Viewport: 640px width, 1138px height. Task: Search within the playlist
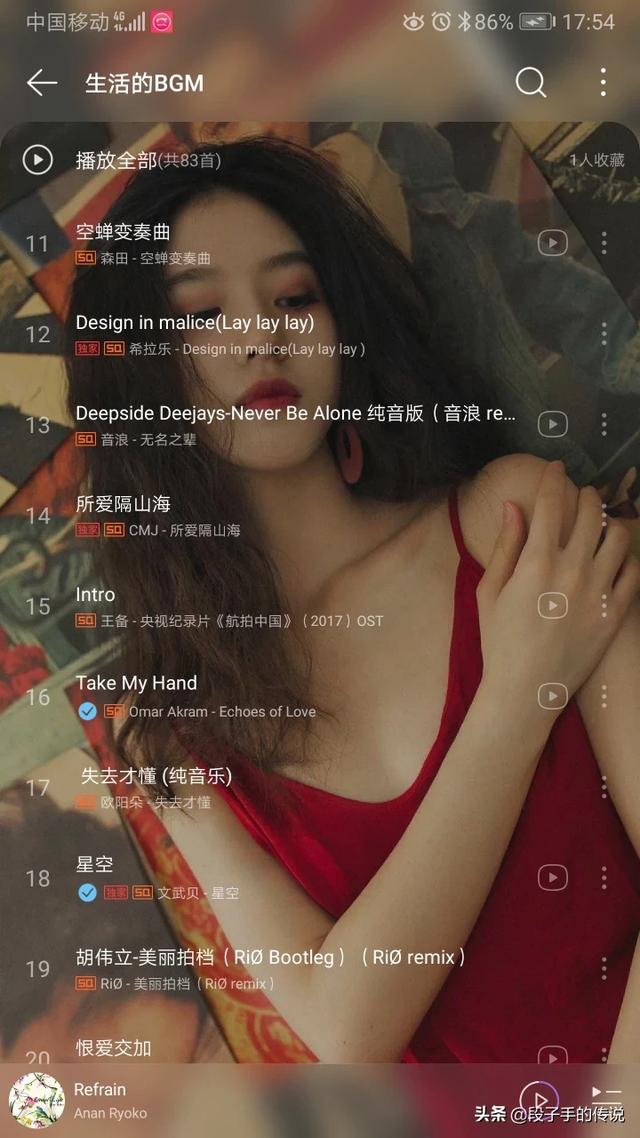pos(531,83)
